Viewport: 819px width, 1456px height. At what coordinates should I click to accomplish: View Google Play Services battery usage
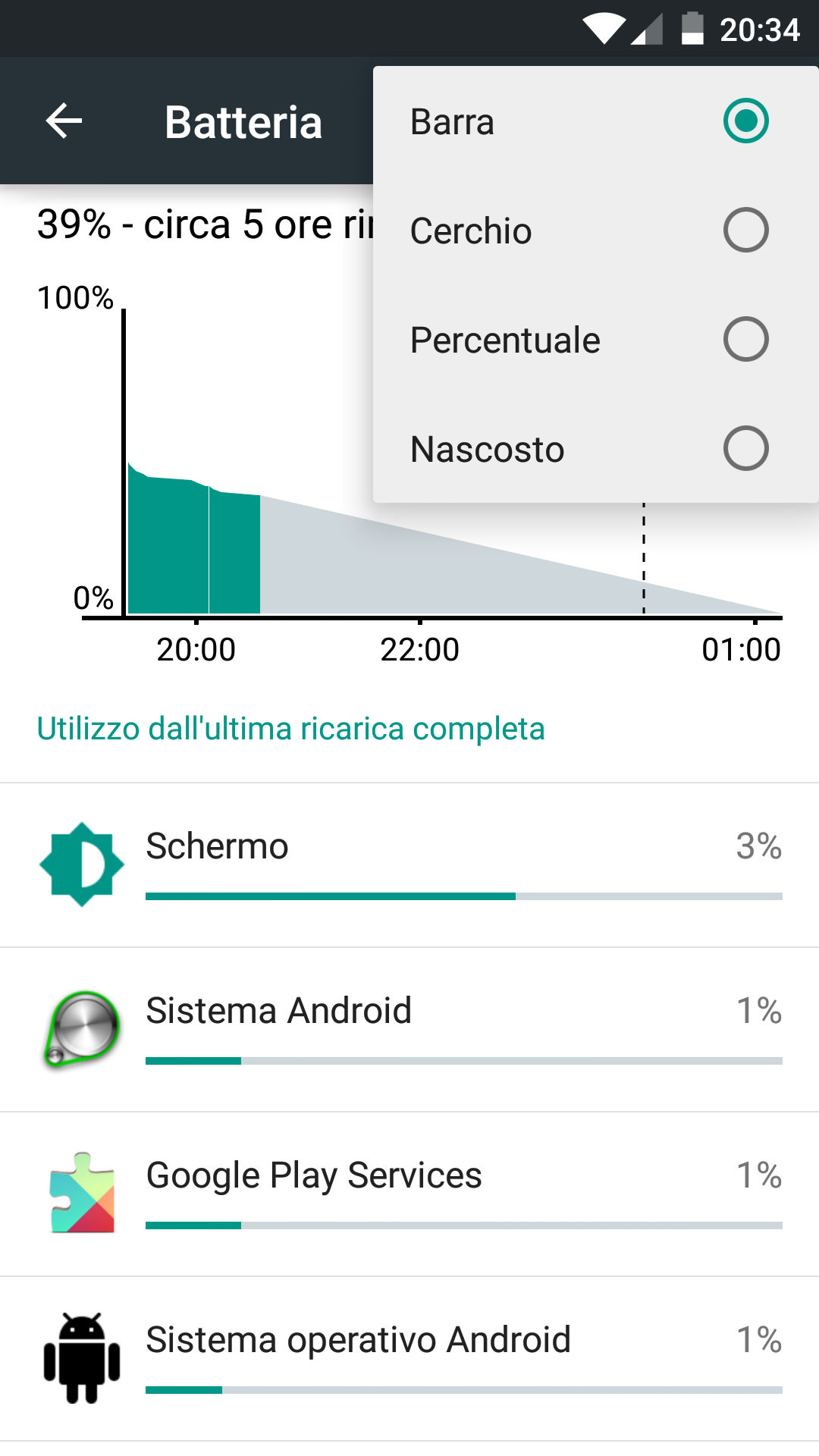(x=409, y=1194)
